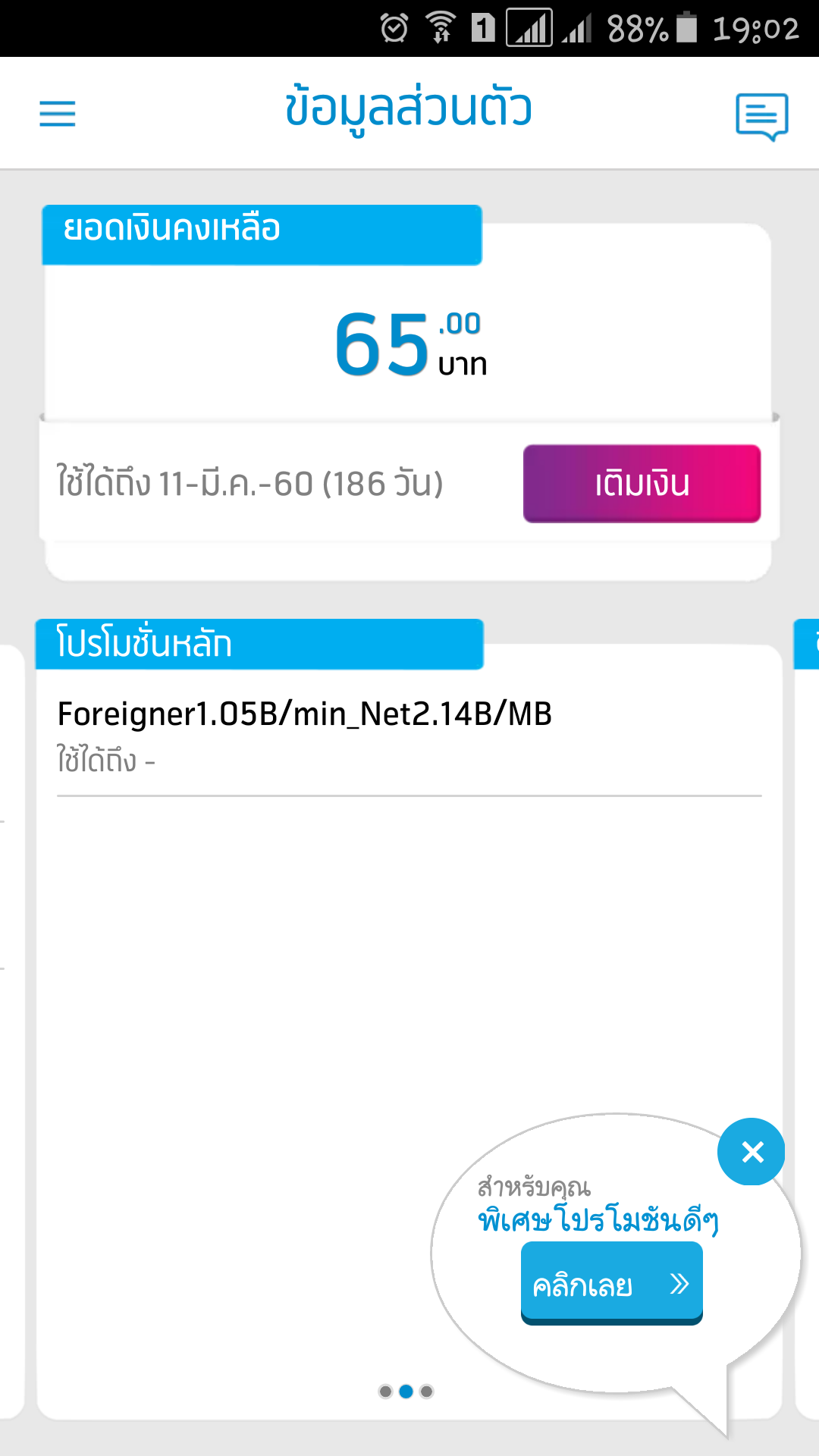Open the hamburger drawer menu

click(58, 114)
